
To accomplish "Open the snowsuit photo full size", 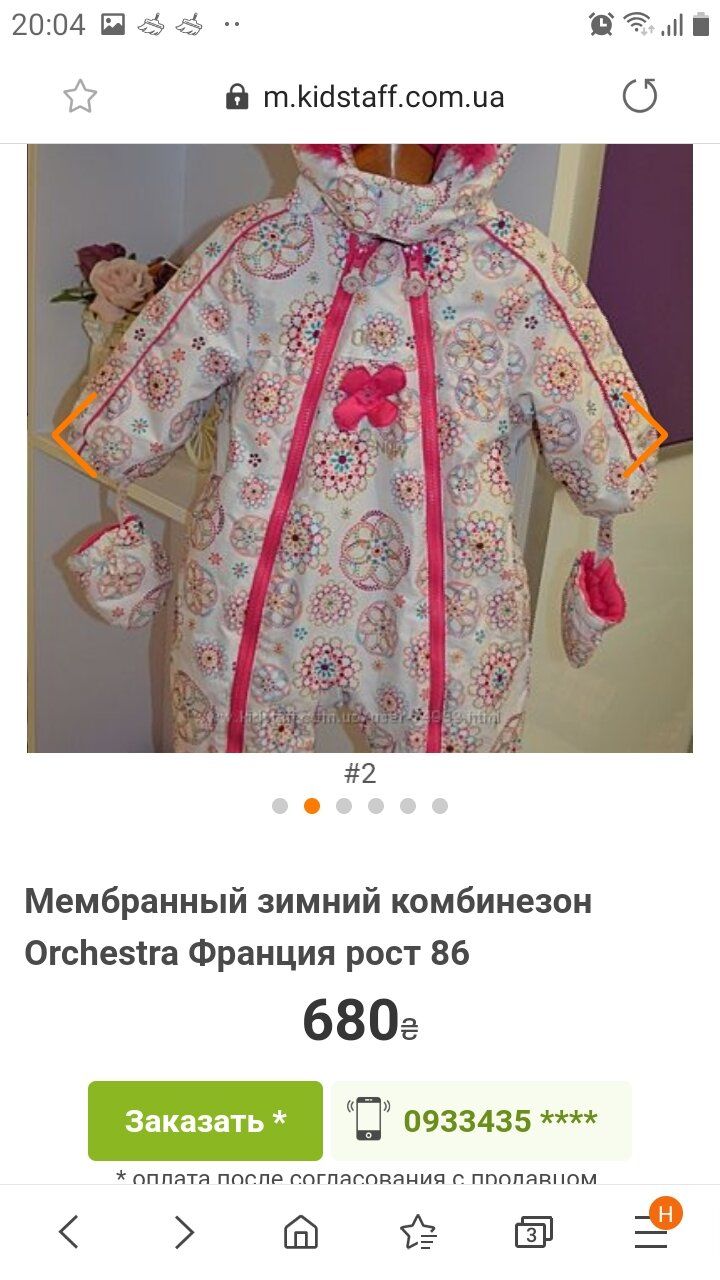I will click(x=360, y=448).
